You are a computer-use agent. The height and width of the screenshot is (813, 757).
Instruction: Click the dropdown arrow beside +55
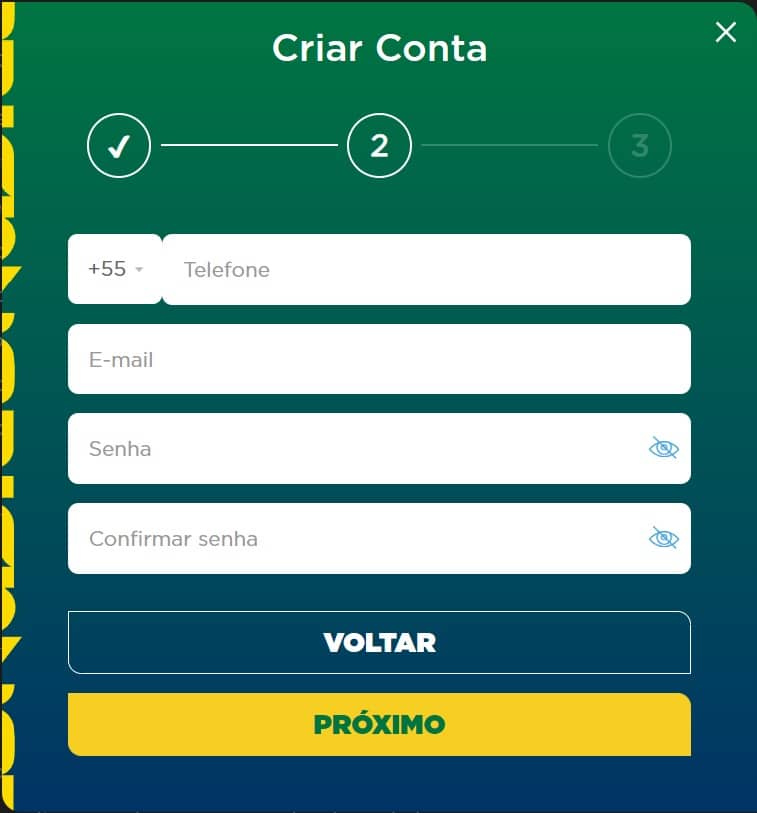(x=141, y=269)
